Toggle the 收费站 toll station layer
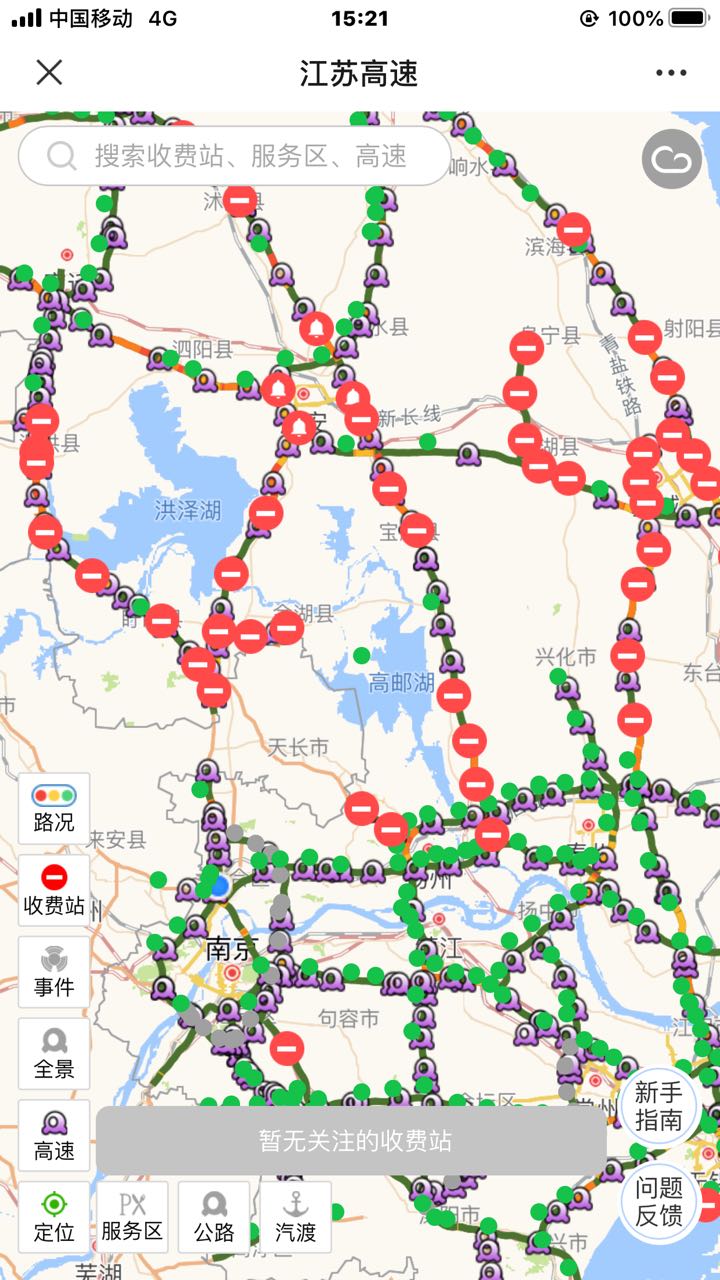The image size is (720, 1280). click(54, 890)
